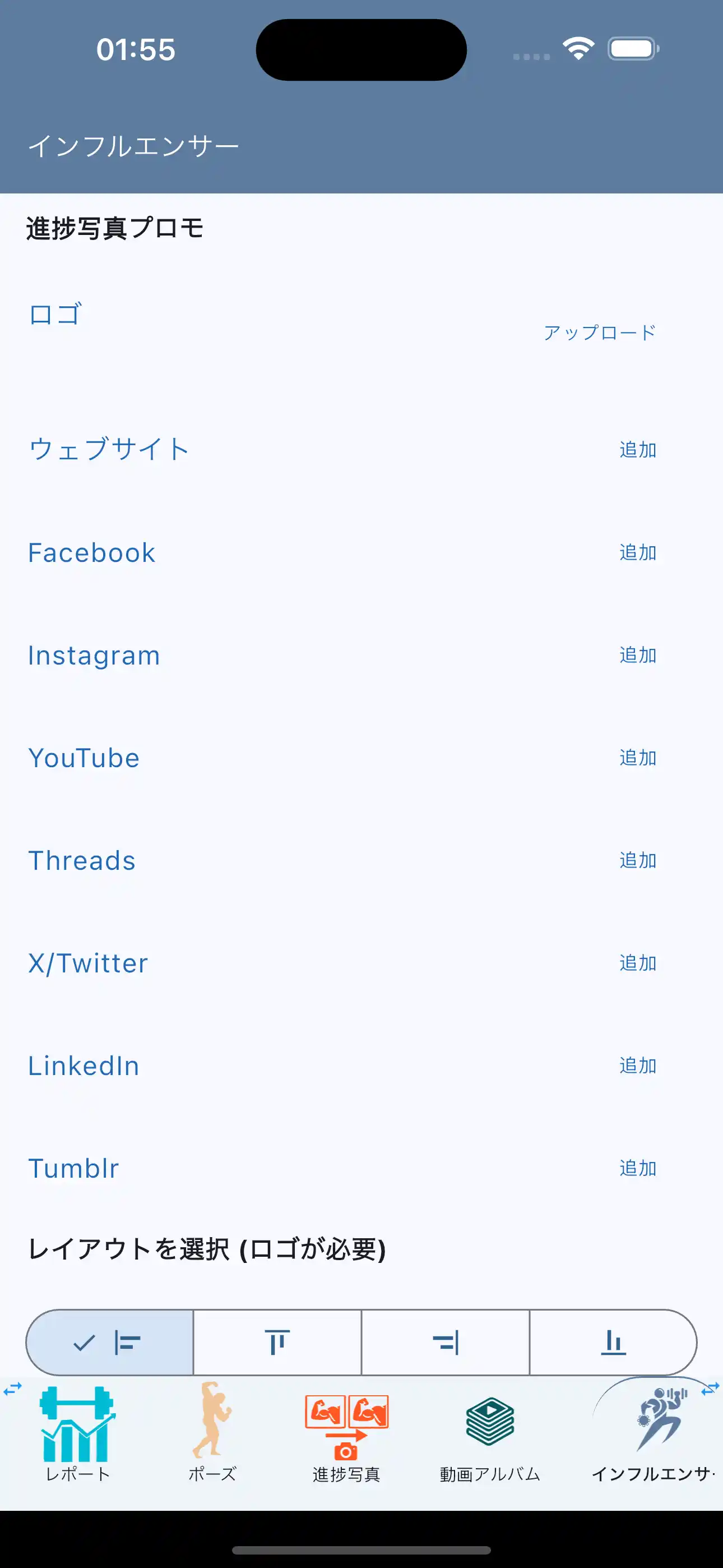723x1568 pixels.
Task: Add a website with the 追加 link
Action: point(637,450)
